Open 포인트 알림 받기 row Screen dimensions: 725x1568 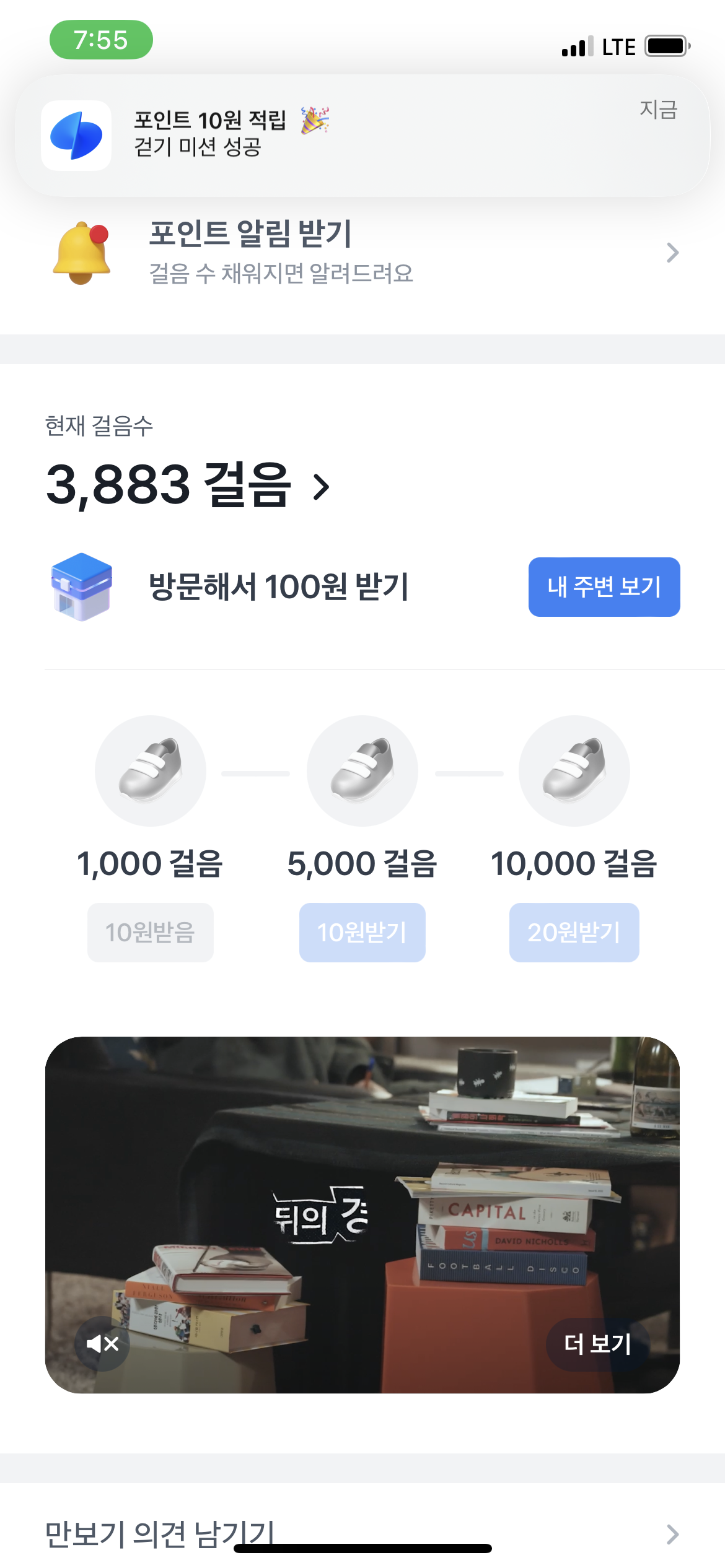click(362, 252)
